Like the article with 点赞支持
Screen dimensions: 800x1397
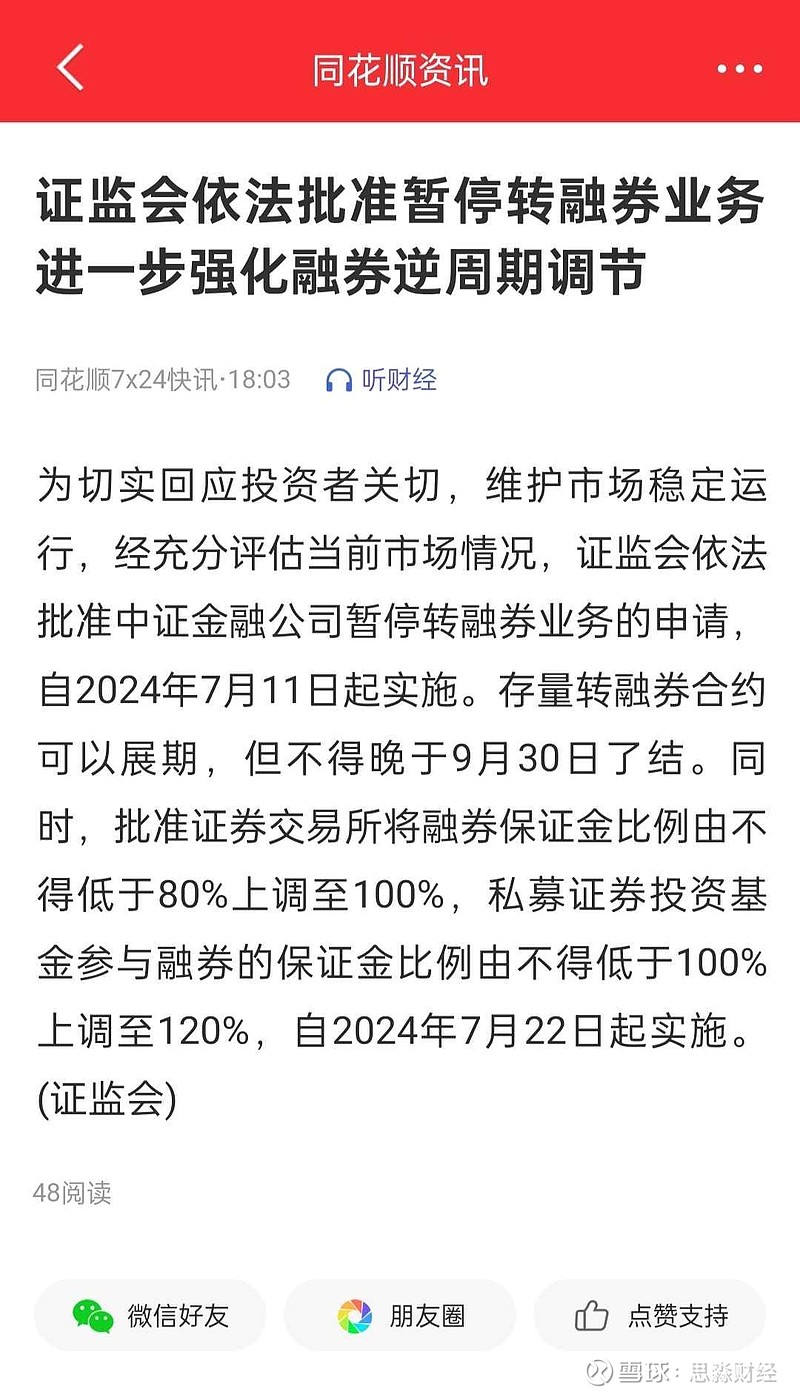click(650, 1315)
